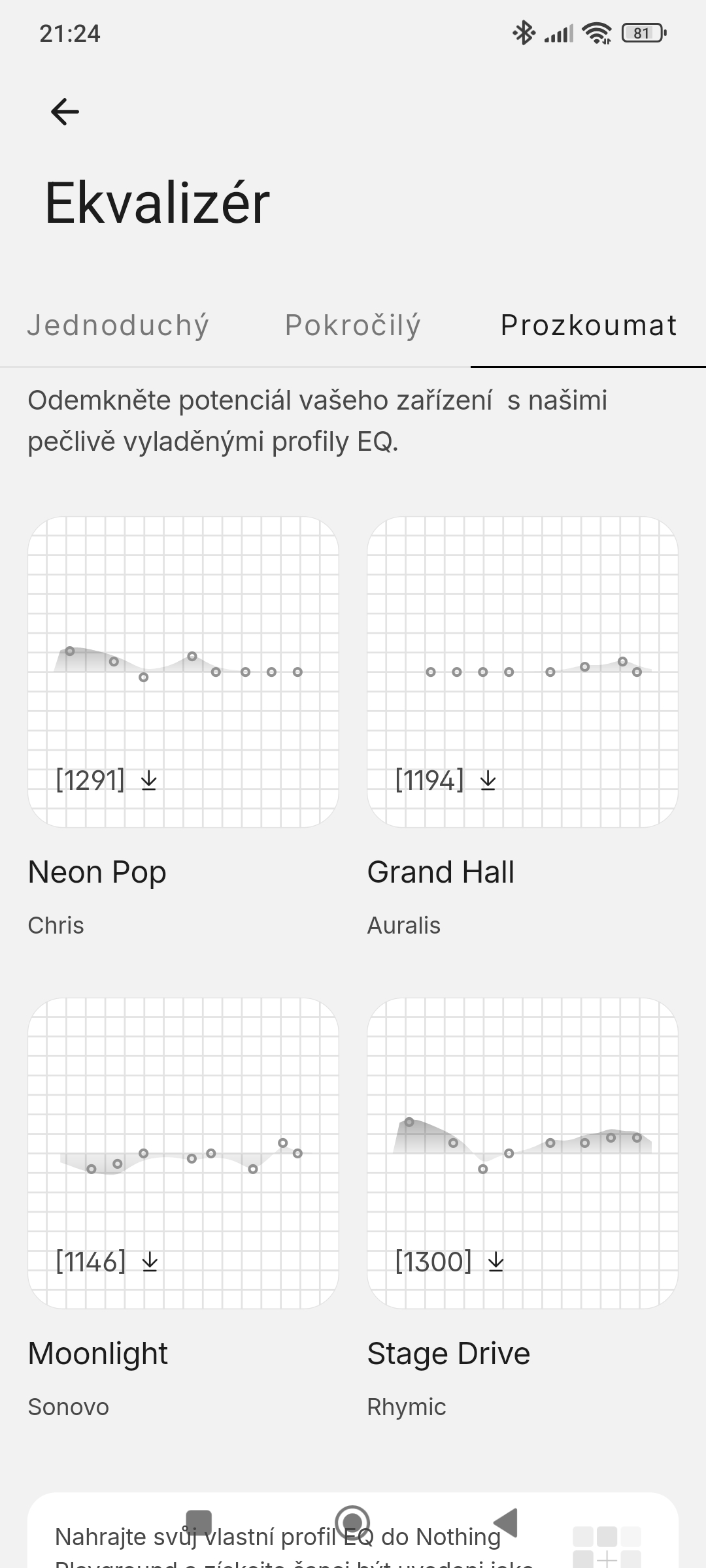Viewport: 706px width, 1568px height.
Task: Open the Moonlight EQ profile
Action: 183,1153
